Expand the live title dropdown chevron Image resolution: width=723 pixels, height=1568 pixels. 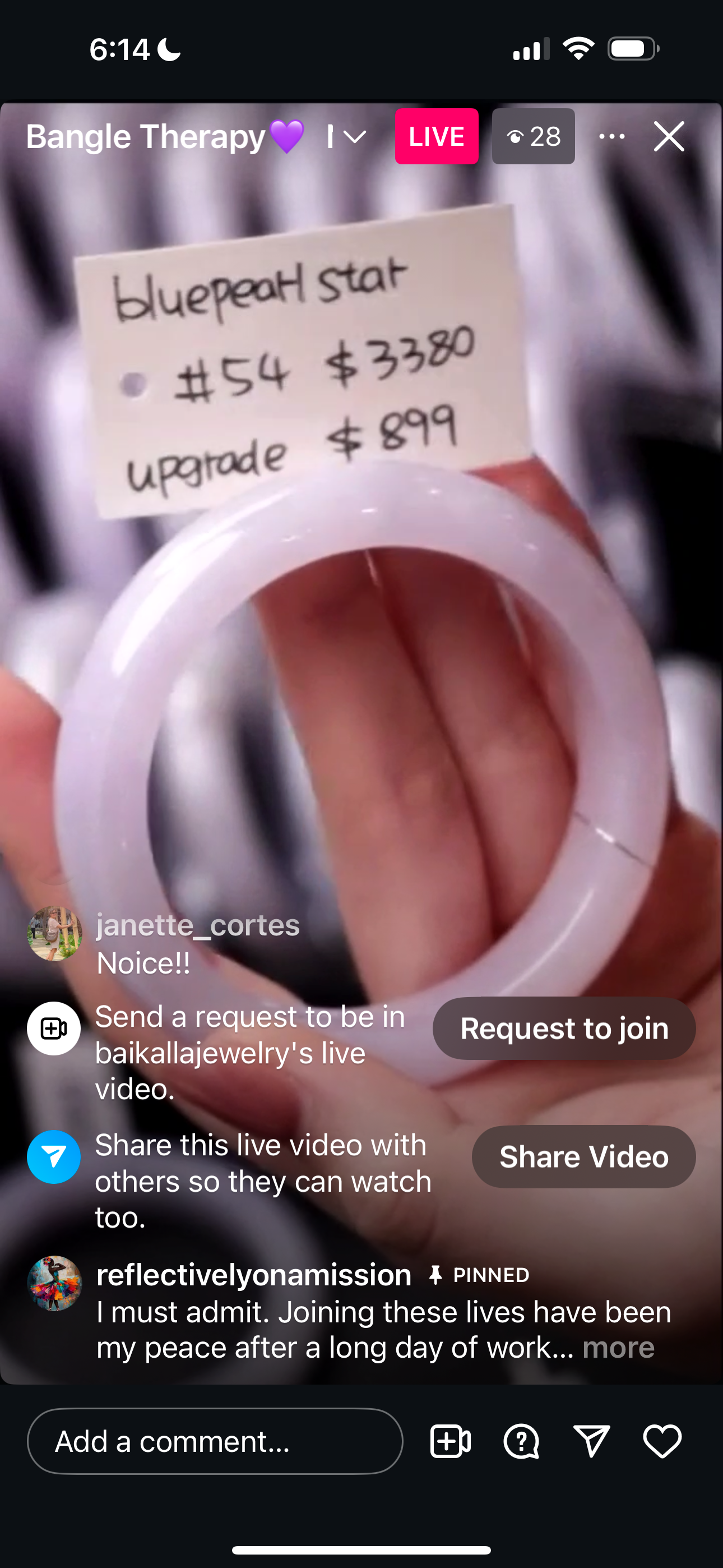click(x=355, y=137)
